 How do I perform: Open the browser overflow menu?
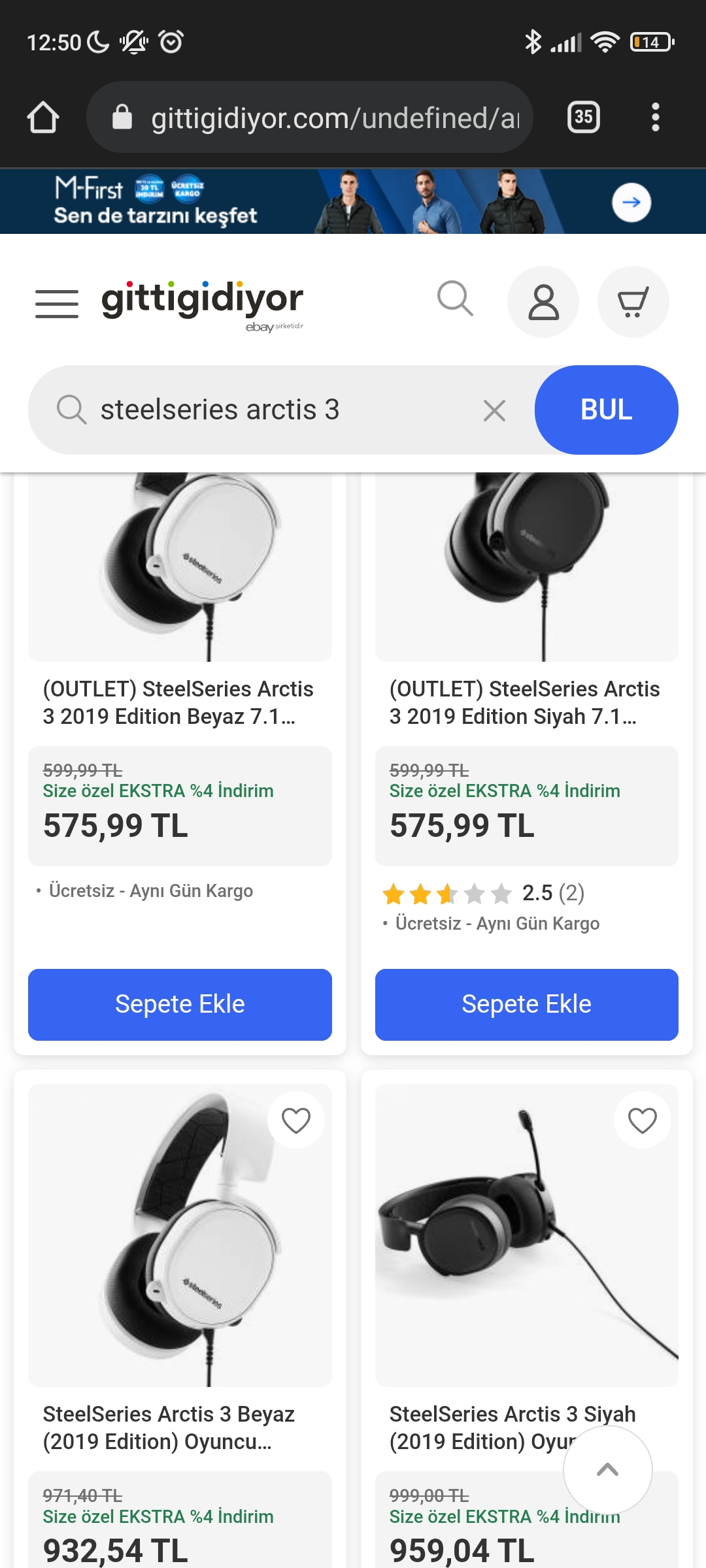tap(655, 118)
